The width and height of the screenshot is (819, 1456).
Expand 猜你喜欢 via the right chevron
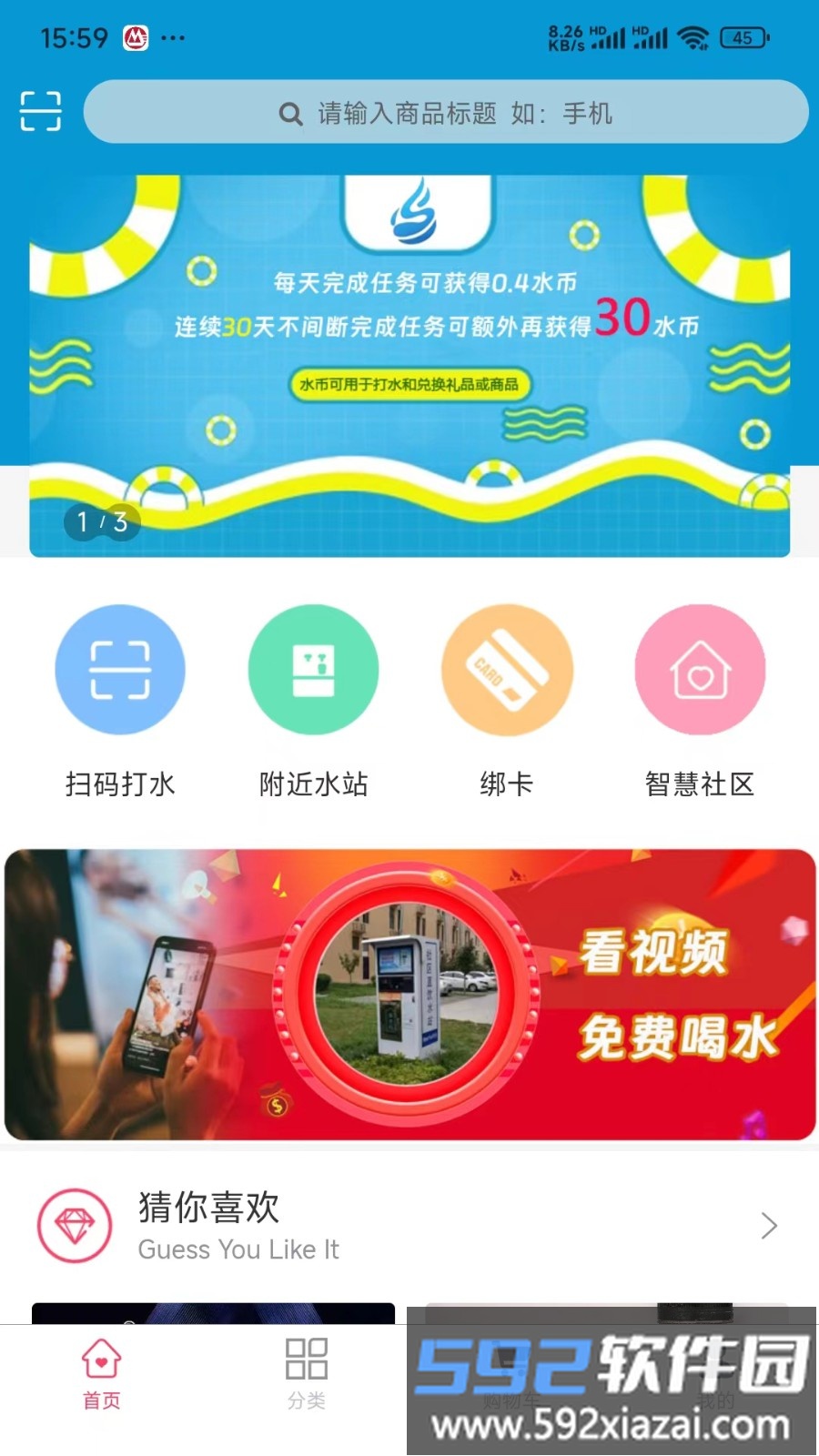click(767, 1226)
